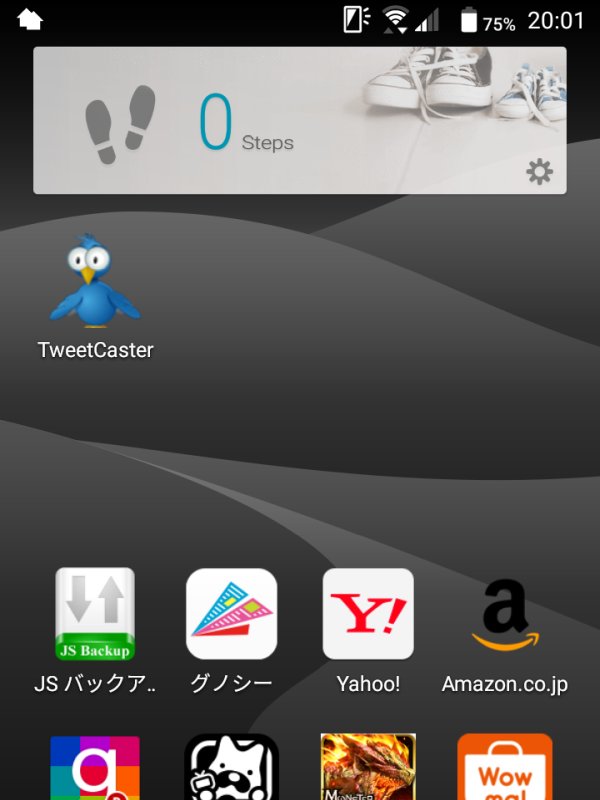Launch the グノシー news app
Image resolution: width=600 pixels, height=800 pixels.
(x=231, y=614)
